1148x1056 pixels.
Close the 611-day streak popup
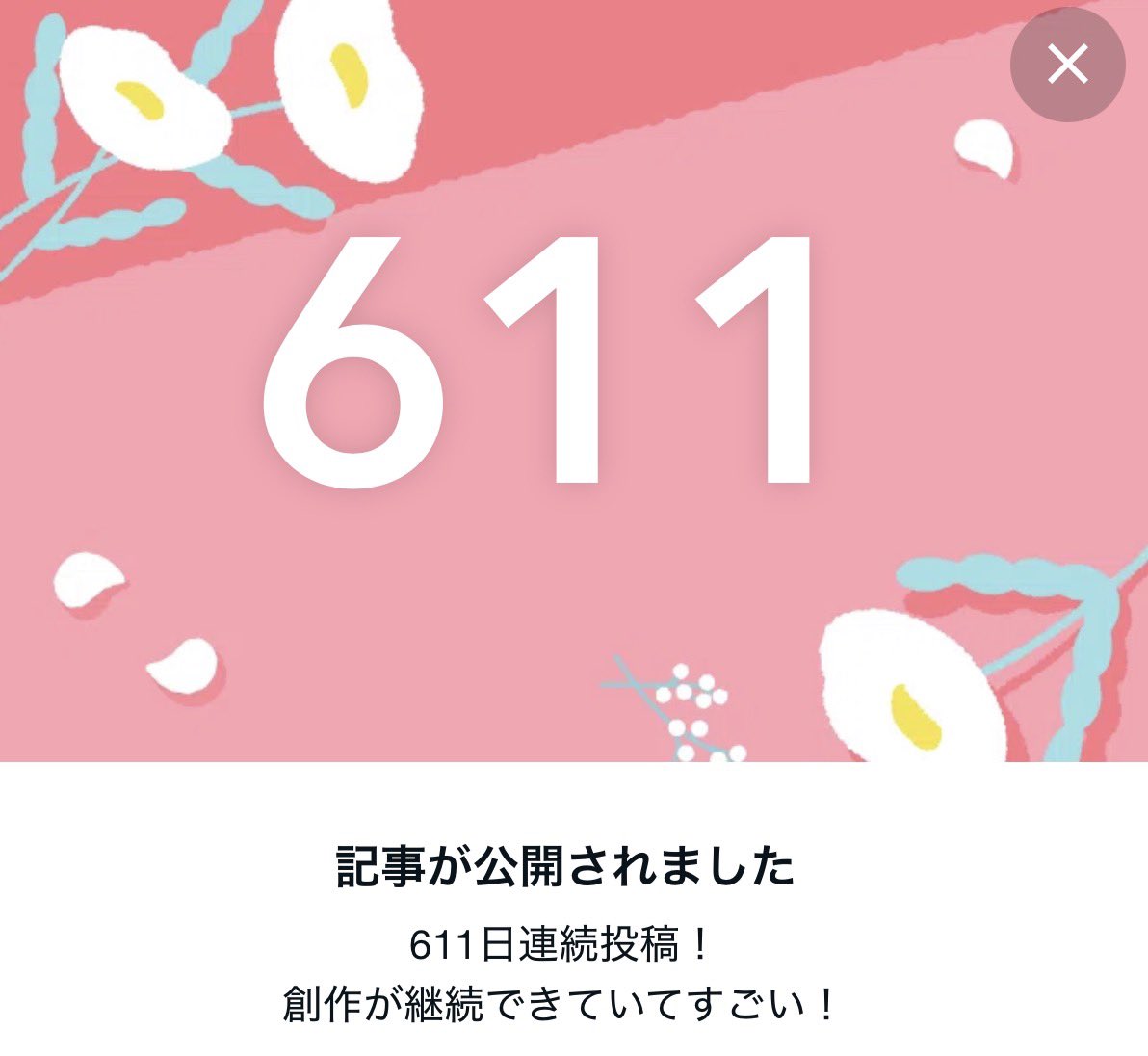pos(1067,65)
